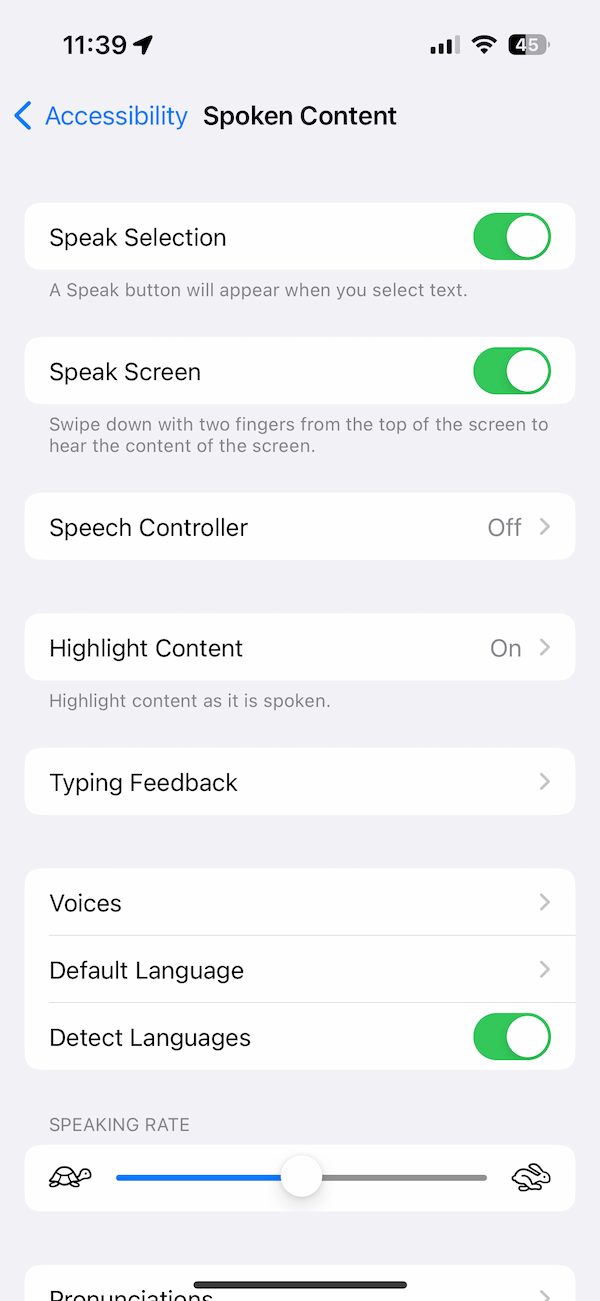
Task: Turn off Speak Selection
Action: coord(511,237)
